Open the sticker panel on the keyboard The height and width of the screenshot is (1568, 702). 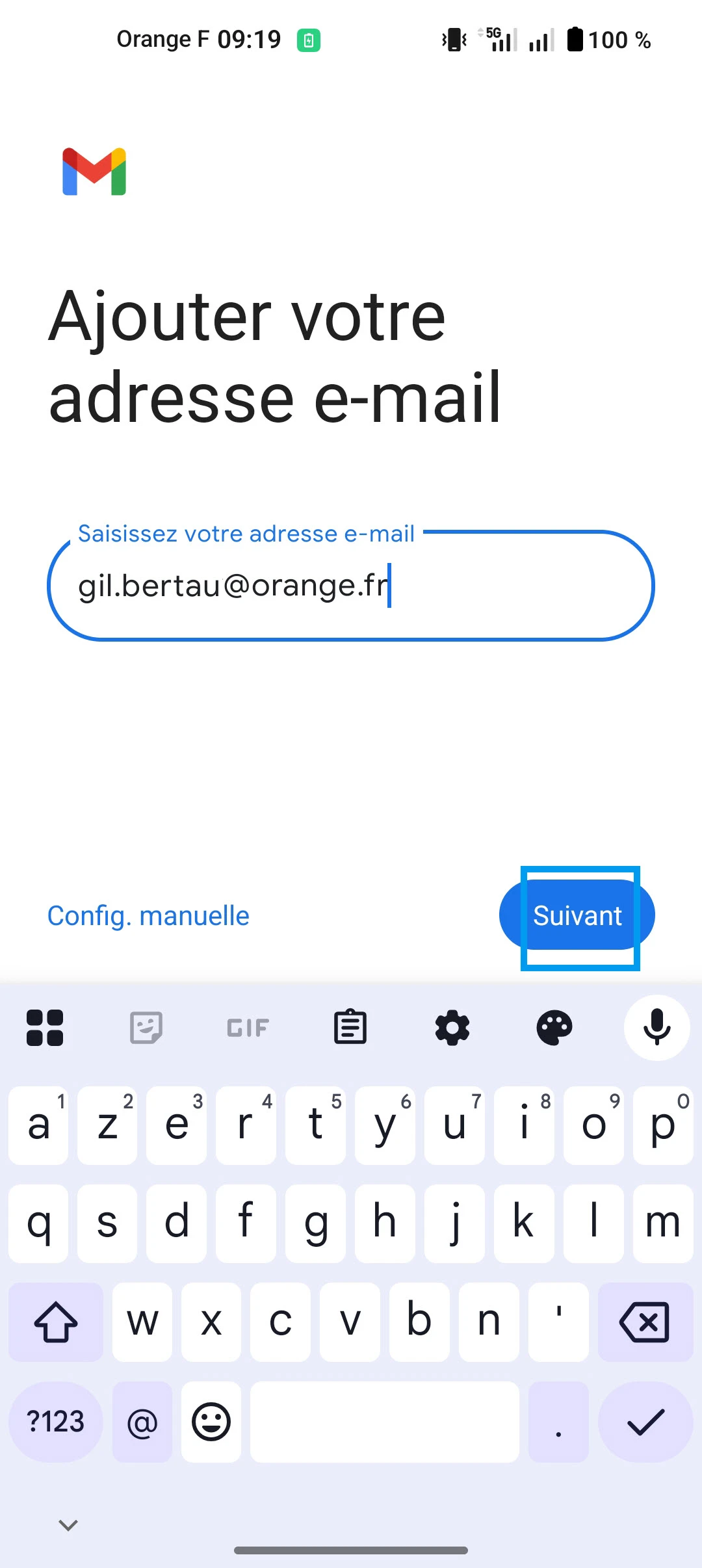(146, 1028)
